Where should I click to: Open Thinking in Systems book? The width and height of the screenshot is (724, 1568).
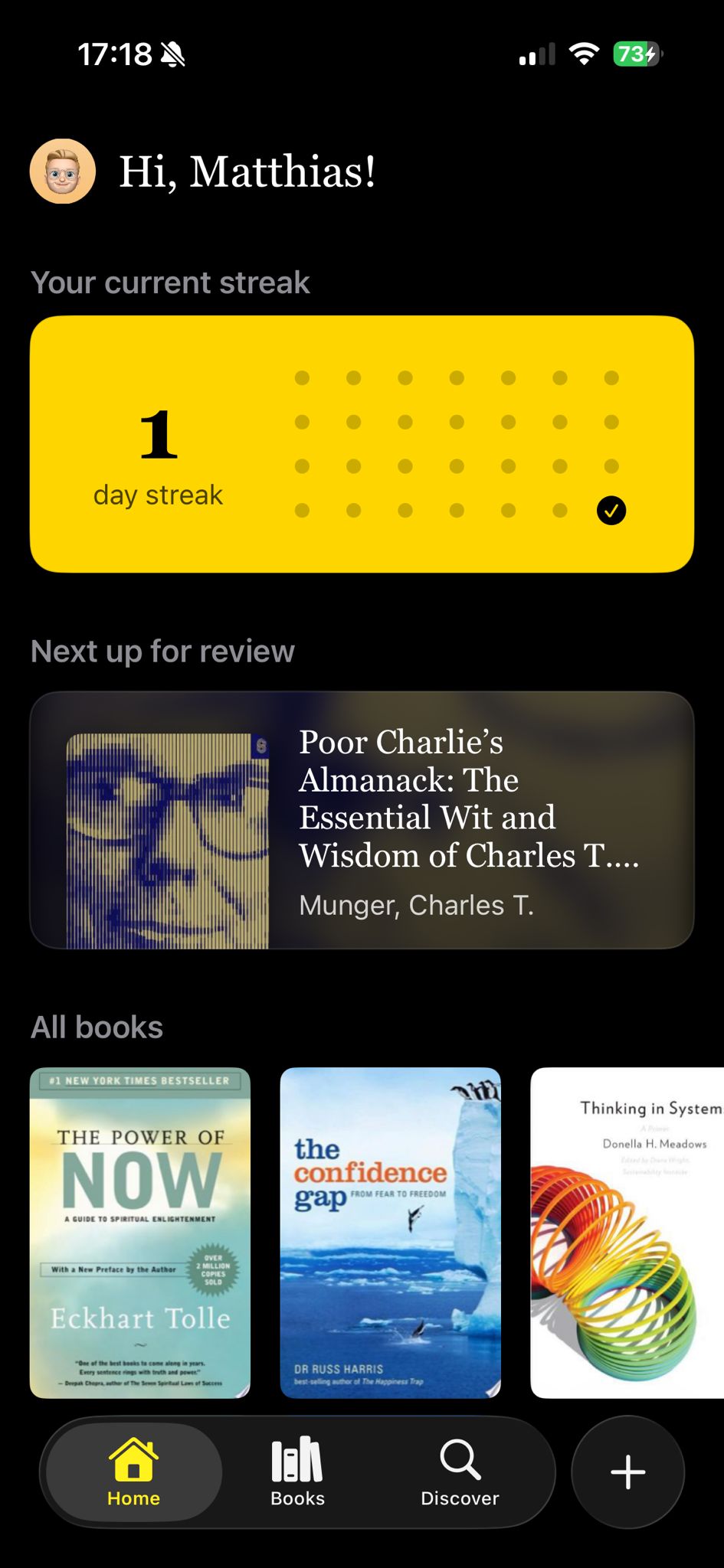627,1232
